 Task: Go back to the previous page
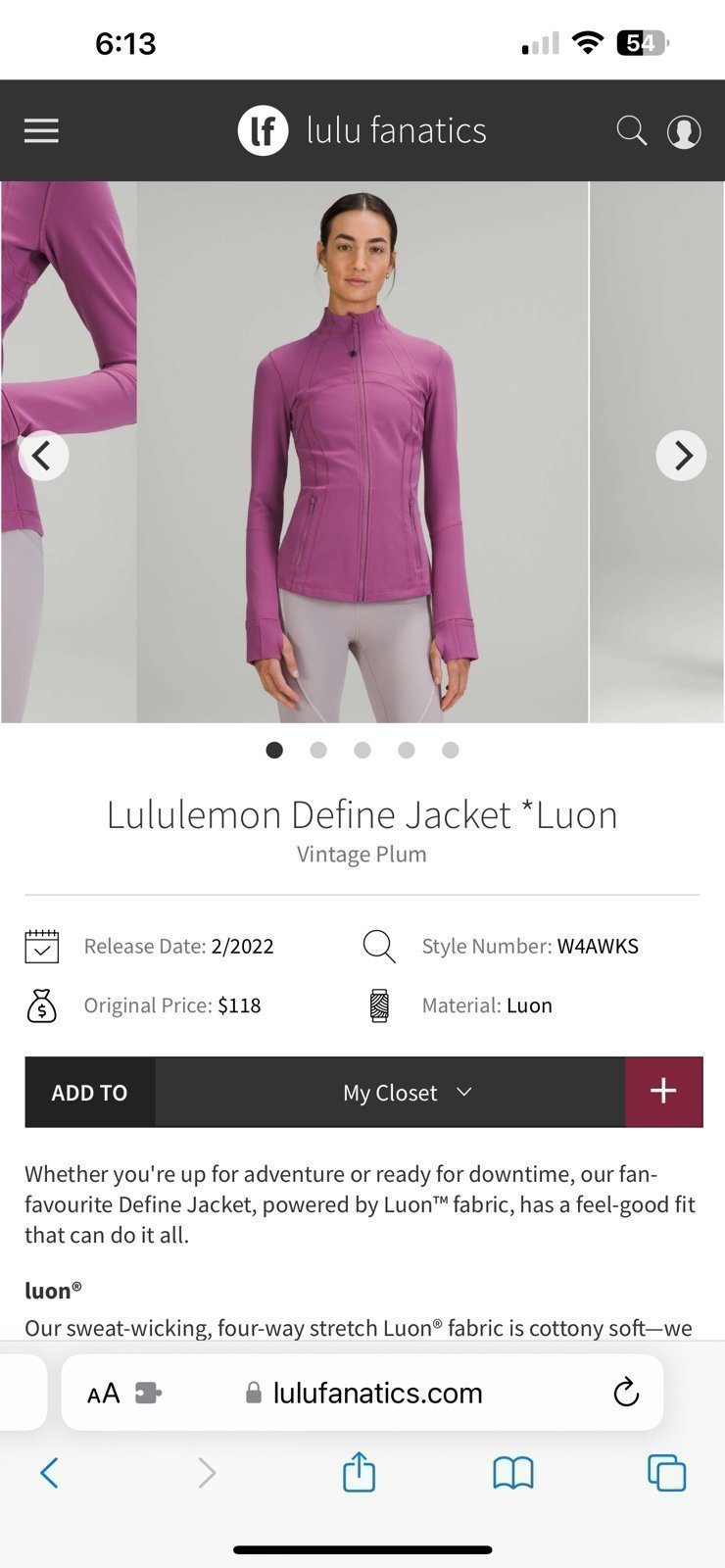(x=50, y=1472)
